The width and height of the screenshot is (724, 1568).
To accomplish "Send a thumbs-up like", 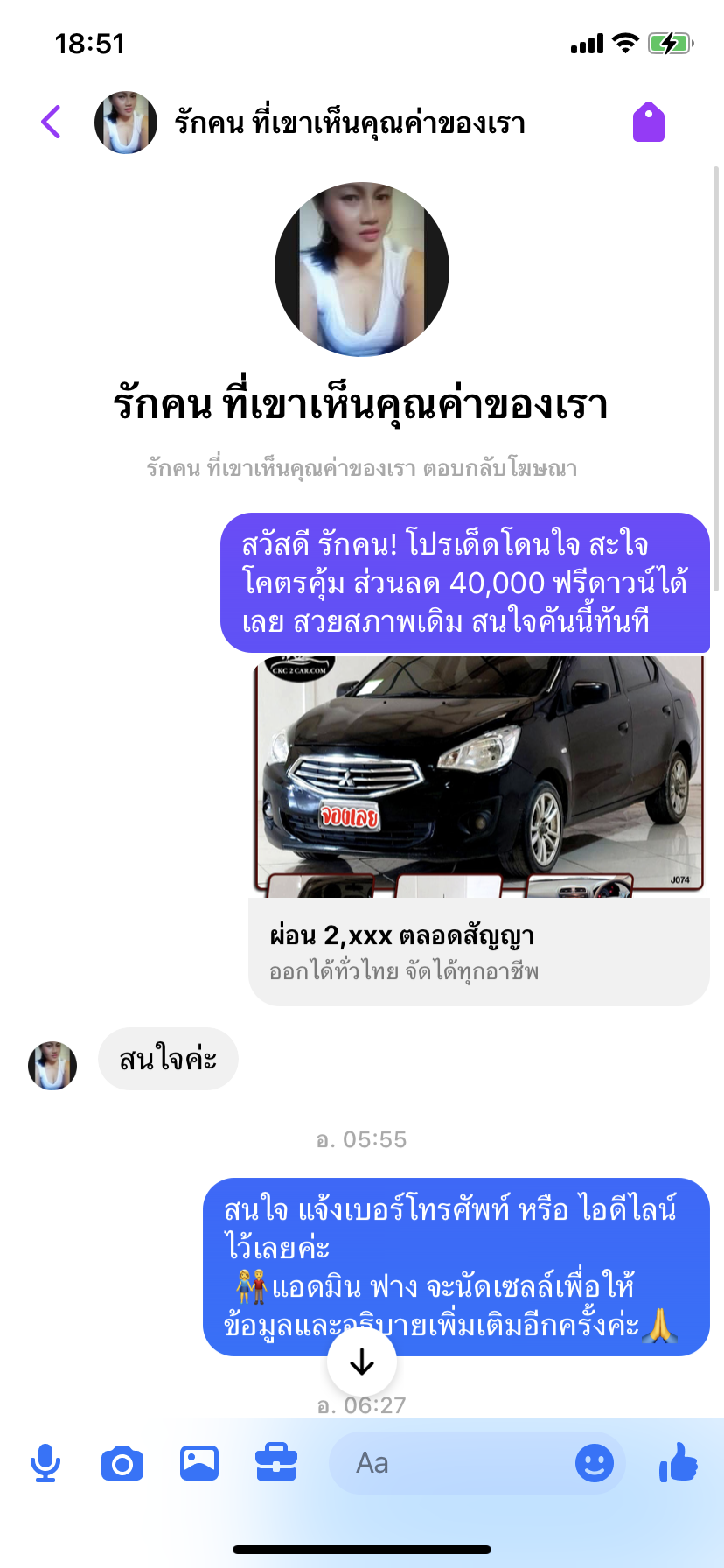I will (x=679, y=1463).
